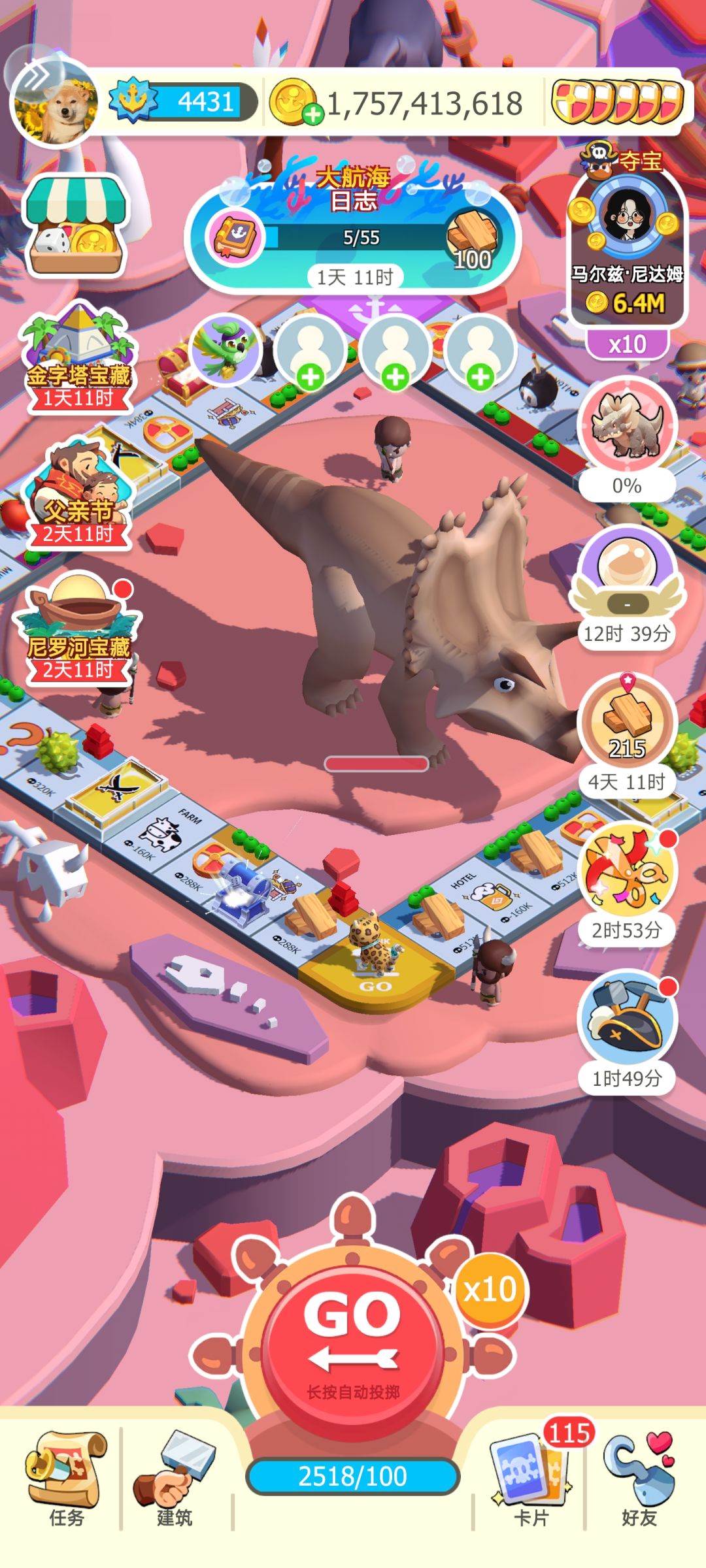This screenshot has width=706, height=1568.
Task: Select the green parrot teammate avatar
Action: 226,351
